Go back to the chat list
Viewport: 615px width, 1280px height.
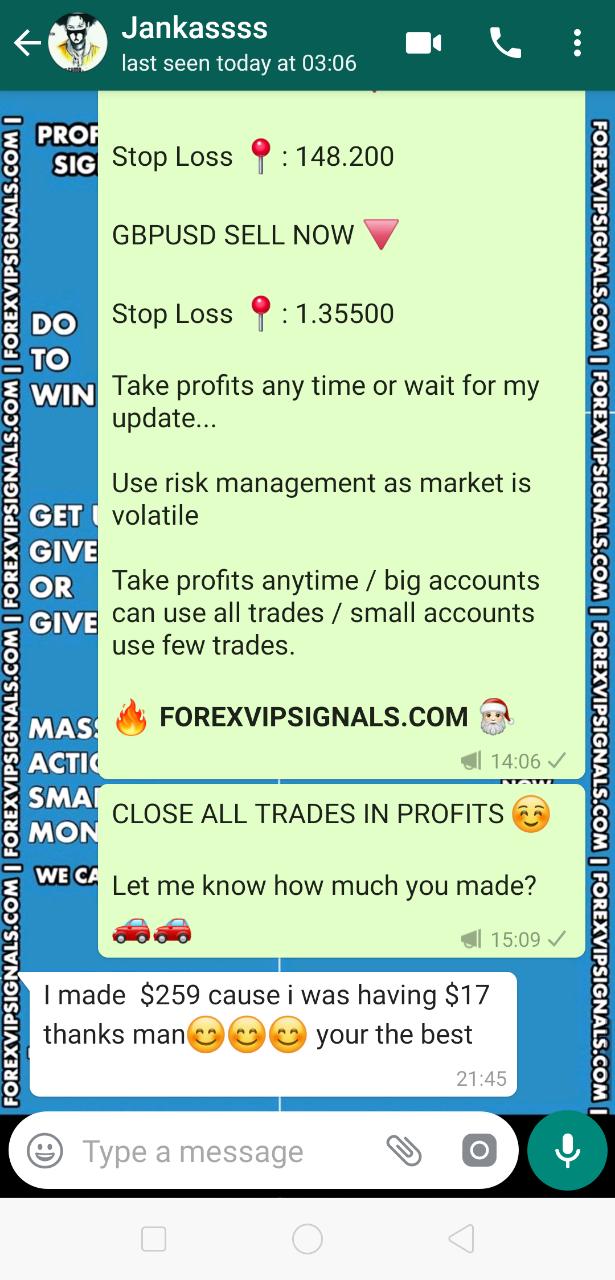click(x=26, y=43)
